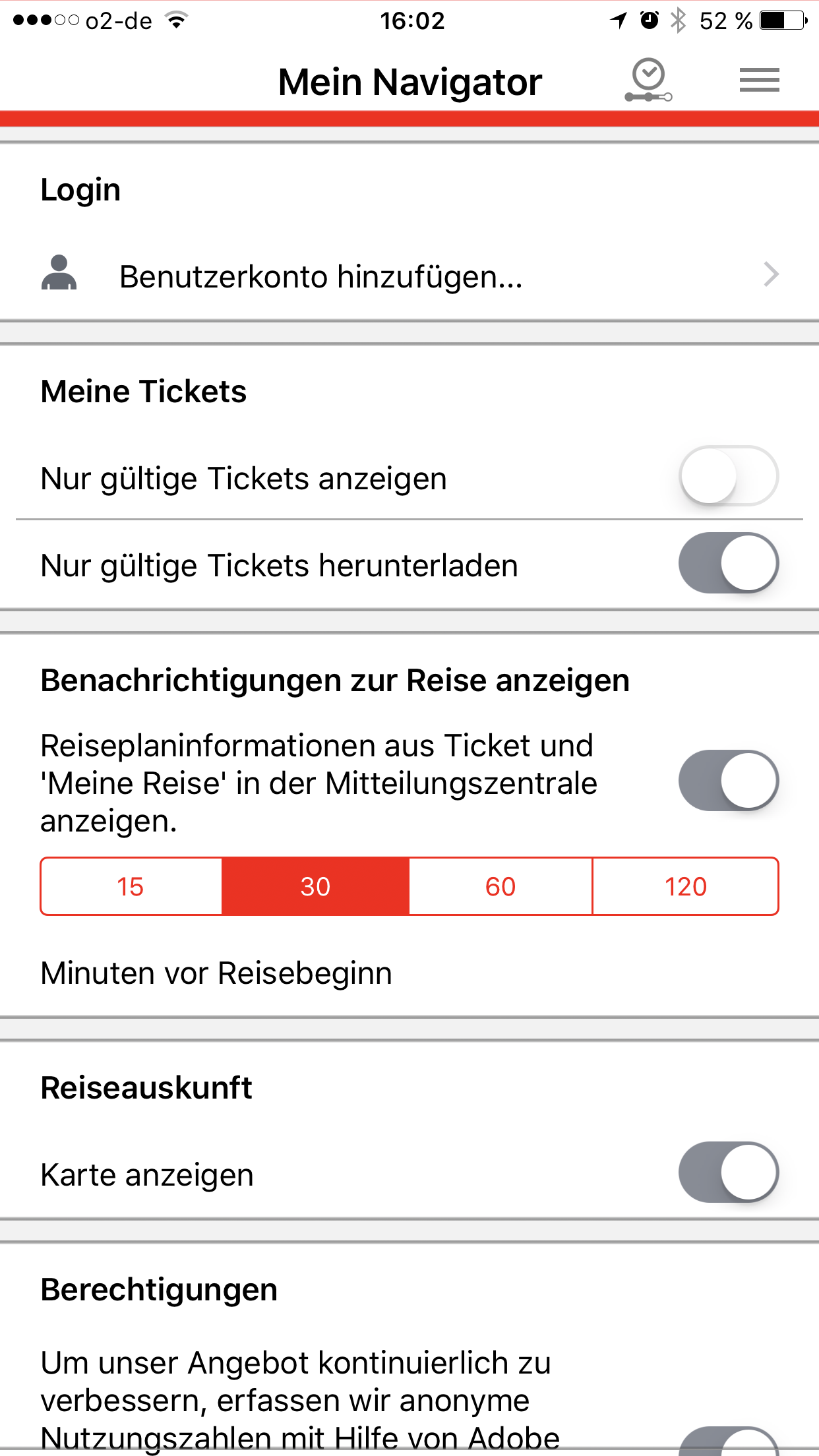
Task: Open the trip checkmark icon in header
Action: coord(648,80)
